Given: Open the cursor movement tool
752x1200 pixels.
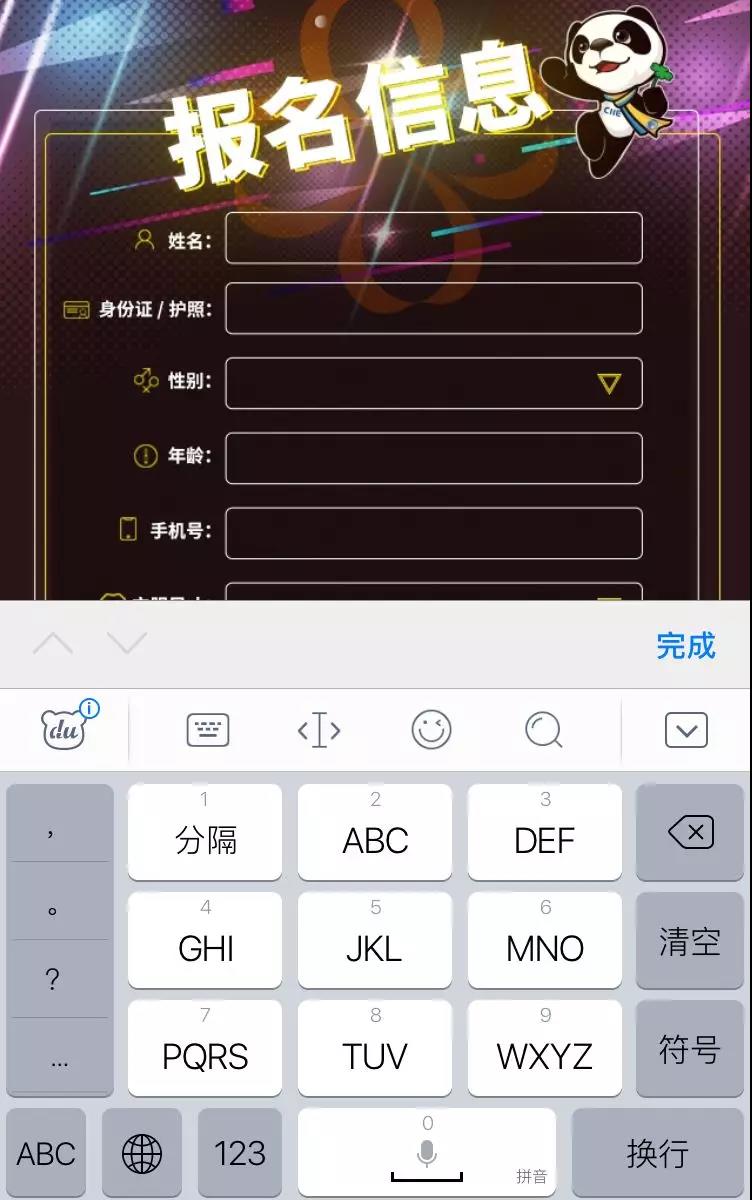Looking at the screenshot, I should tap(319, 730).
